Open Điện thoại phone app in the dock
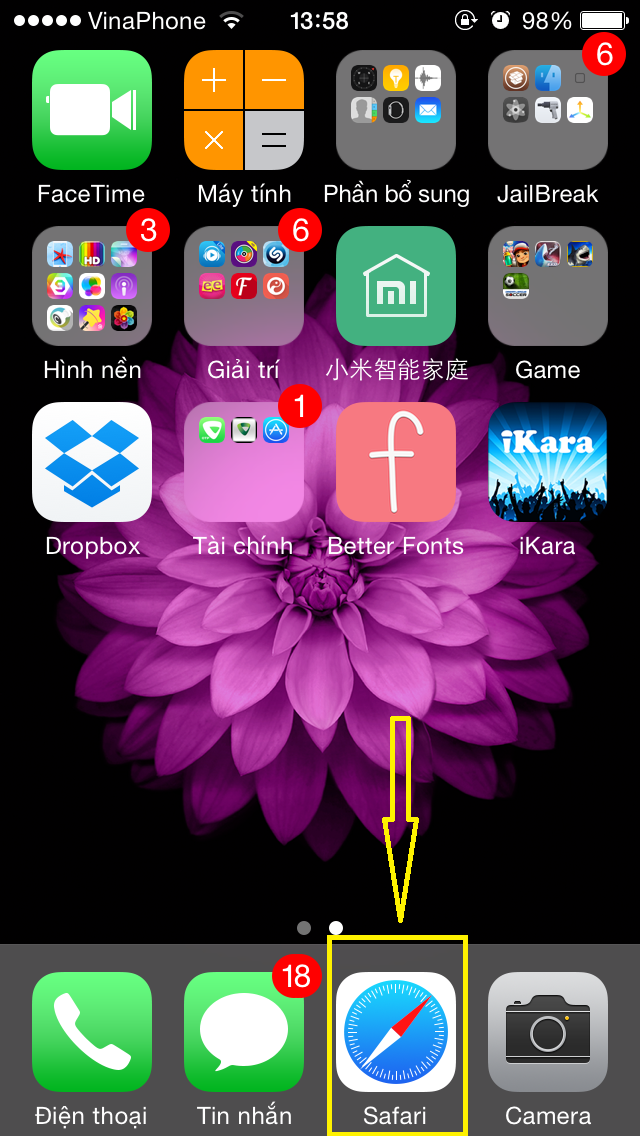The image size is (640, 1136). 92,1032
